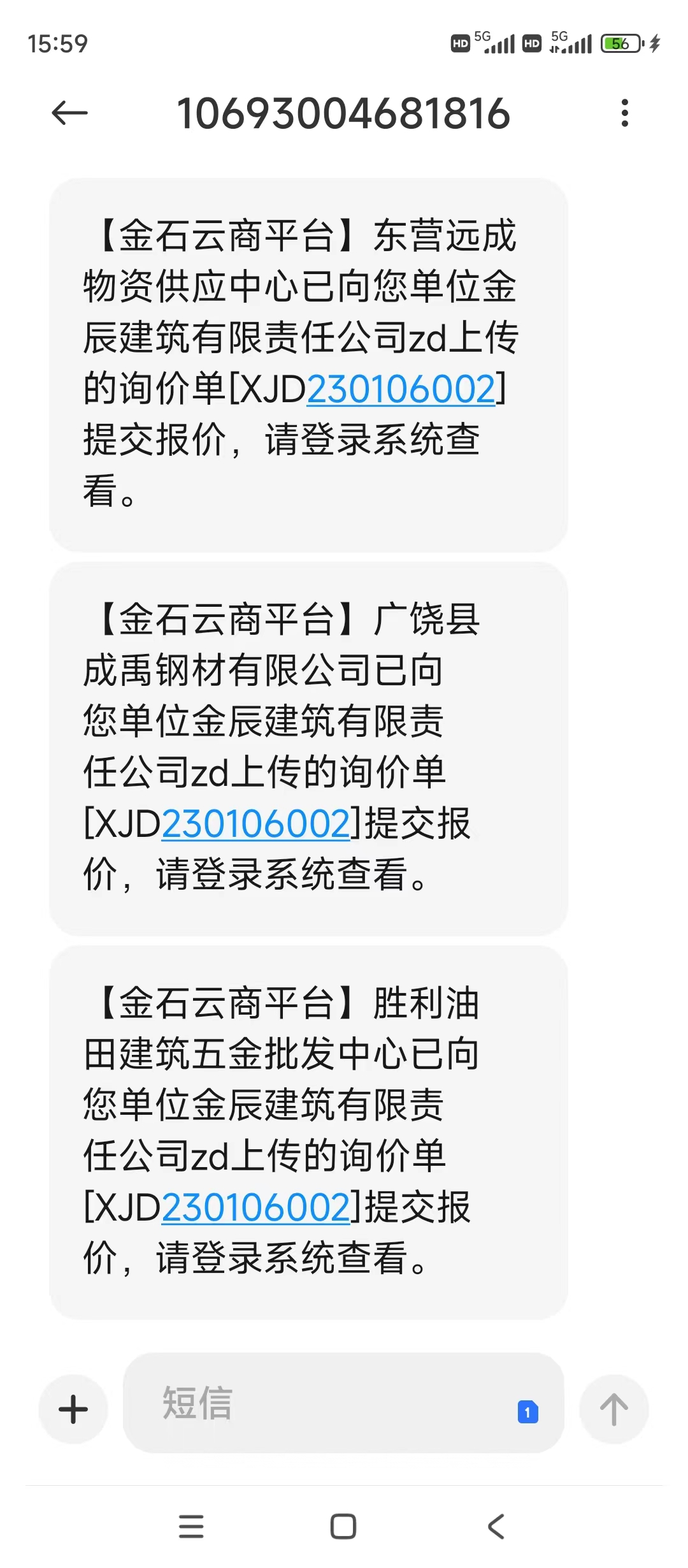
Task: Tap the 230106002 link in the 广饶县 message
Action: [256, 823]
